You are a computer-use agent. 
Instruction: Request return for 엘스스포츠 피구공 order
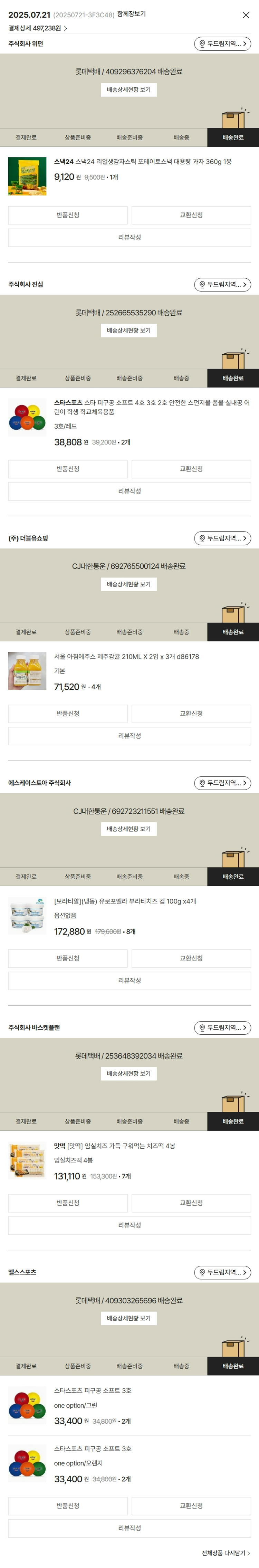point(67,1505)
